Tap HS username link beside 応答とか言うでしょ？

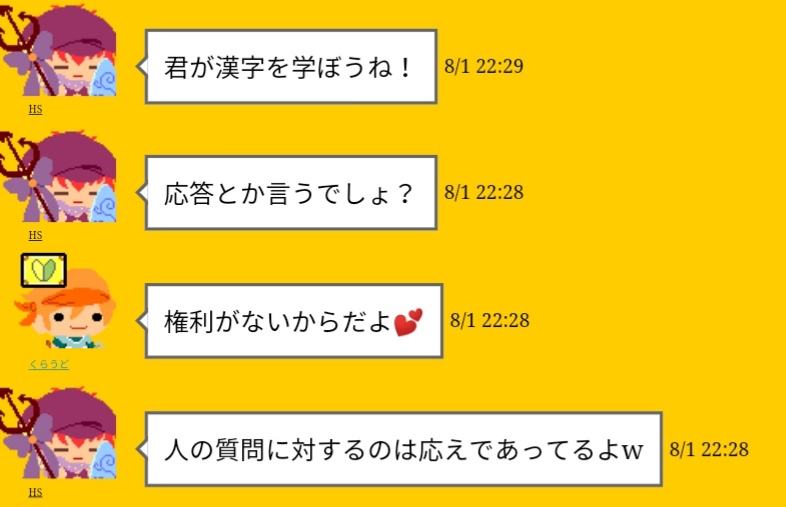(35, 235)
